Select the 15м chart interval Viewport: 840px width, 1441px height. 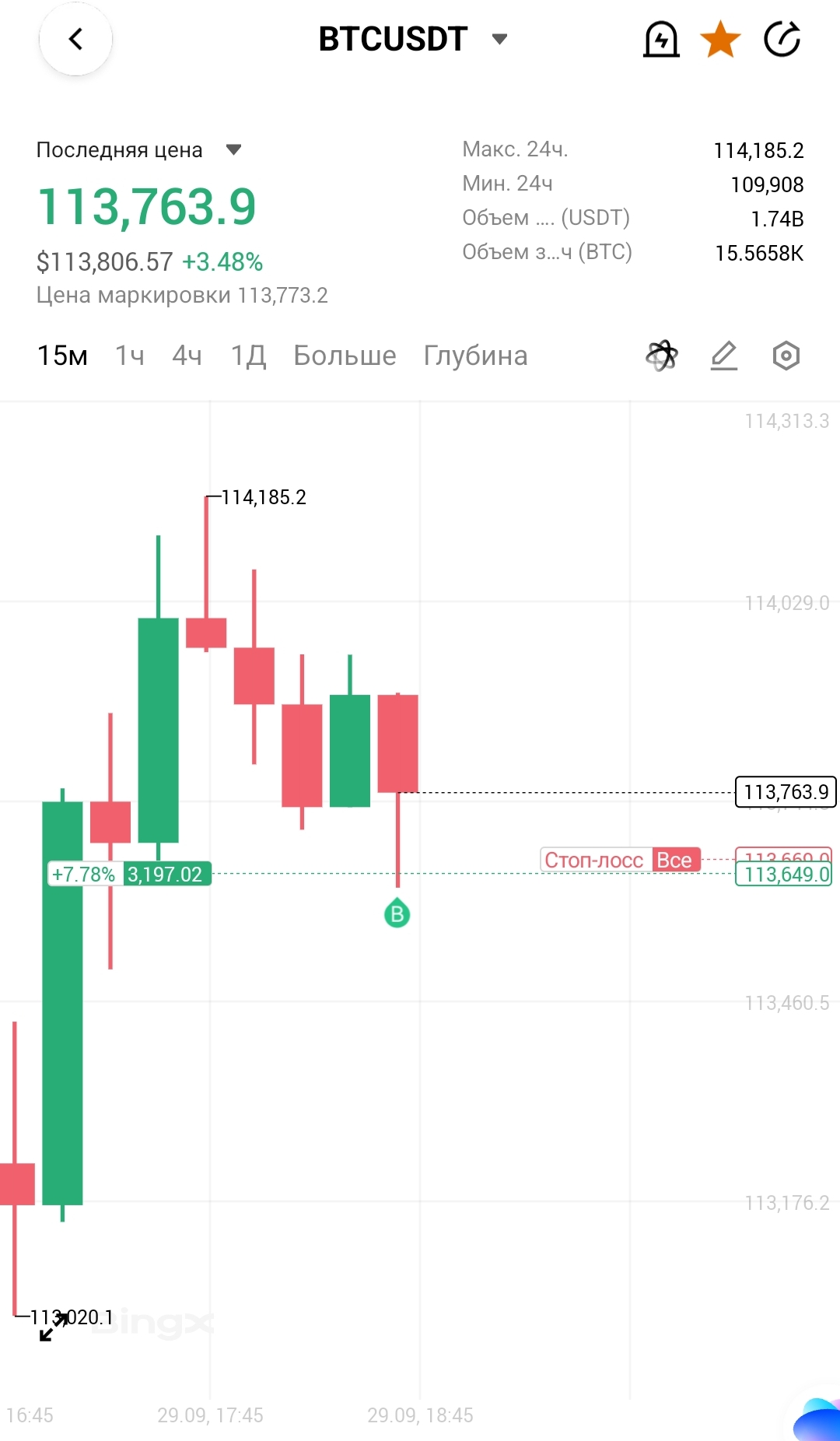tap(62, 356)
